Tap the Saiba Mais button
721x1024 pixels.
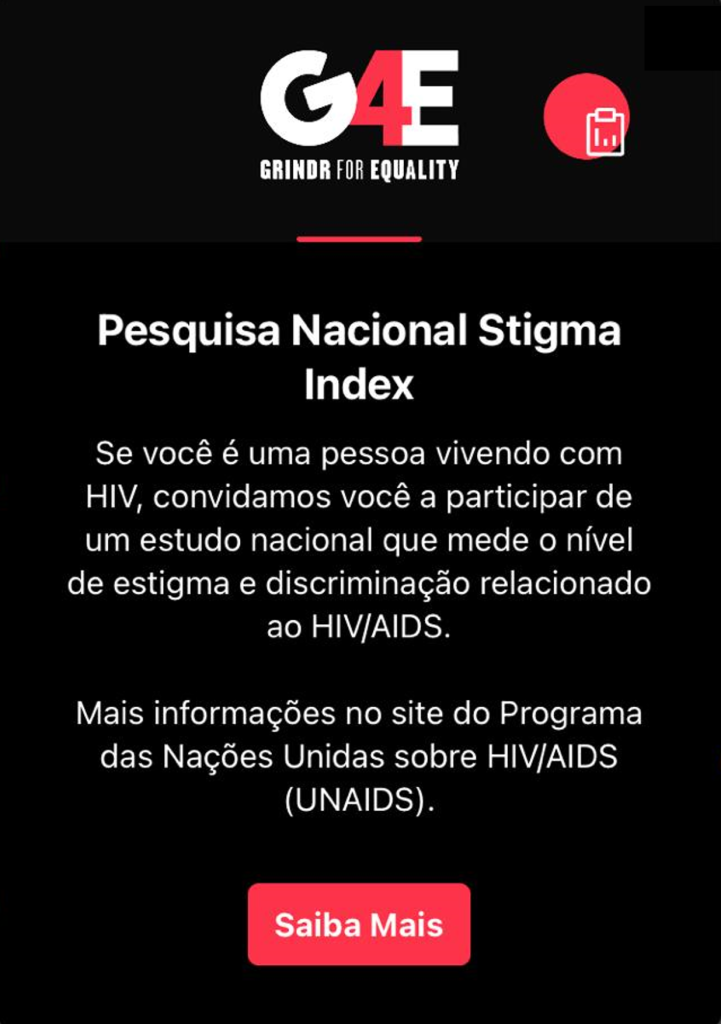click(x=359, y=924)
